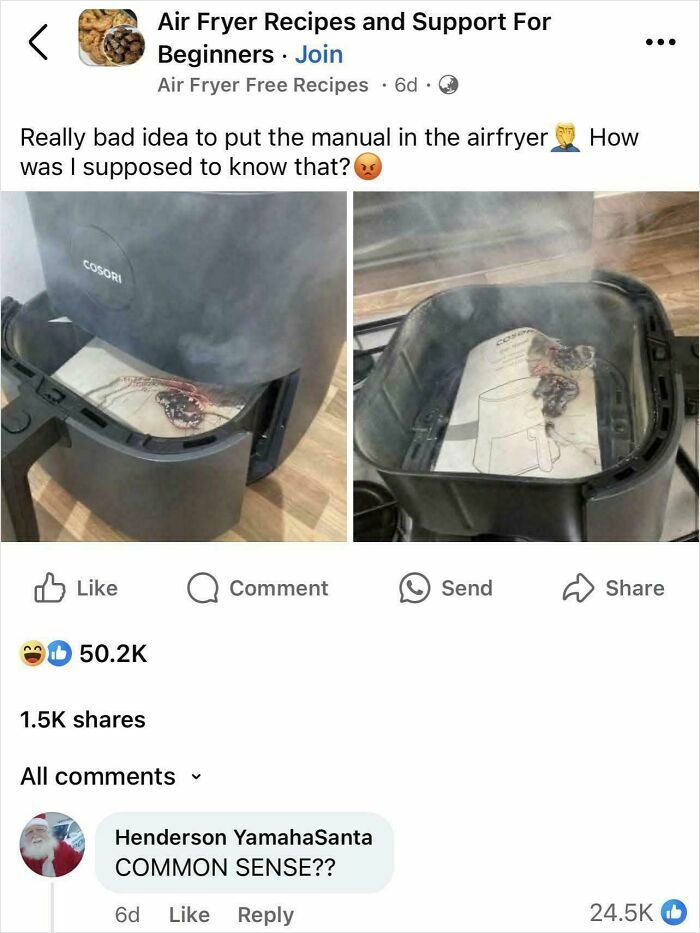This screenshot has height=933, width=700.
Task: Open the Air Fryer Recipes group page
Action: tap(354, 22)
